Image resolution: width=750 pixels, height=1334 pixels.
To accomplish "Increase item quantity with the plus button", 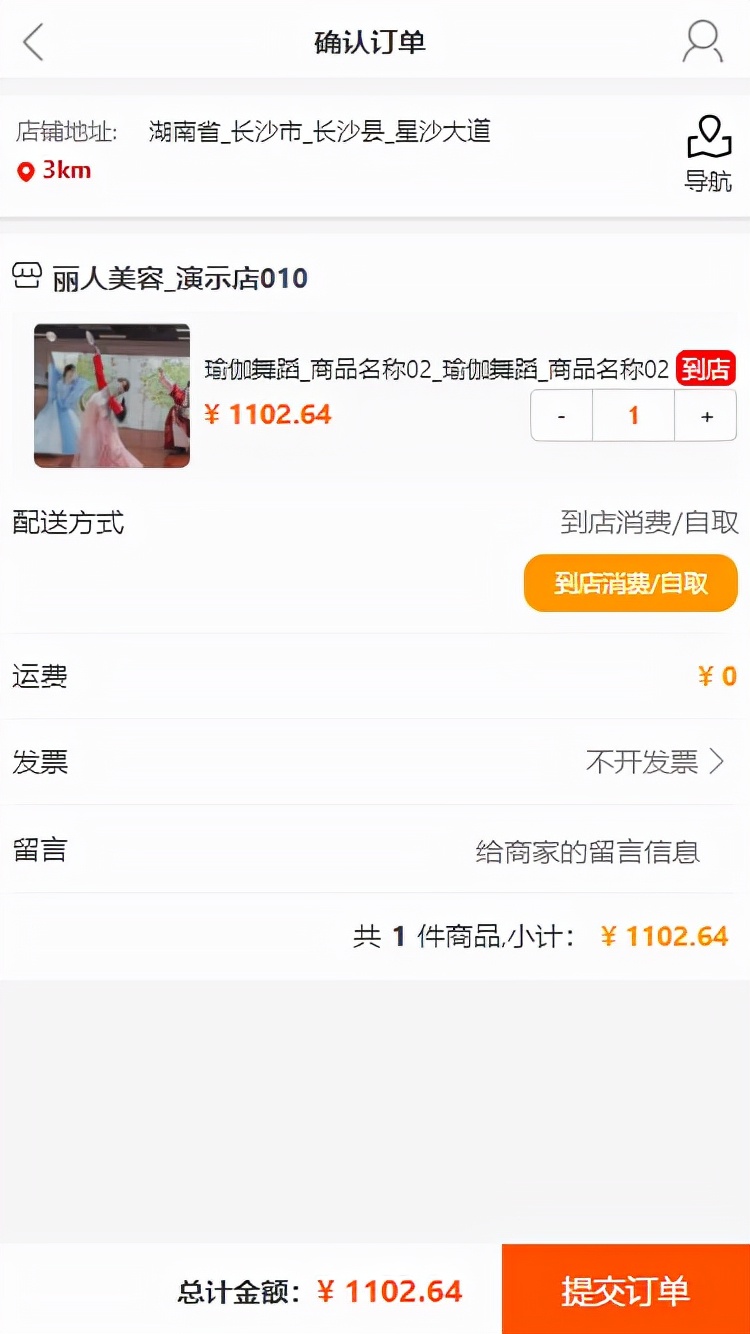I will point(706,415).
